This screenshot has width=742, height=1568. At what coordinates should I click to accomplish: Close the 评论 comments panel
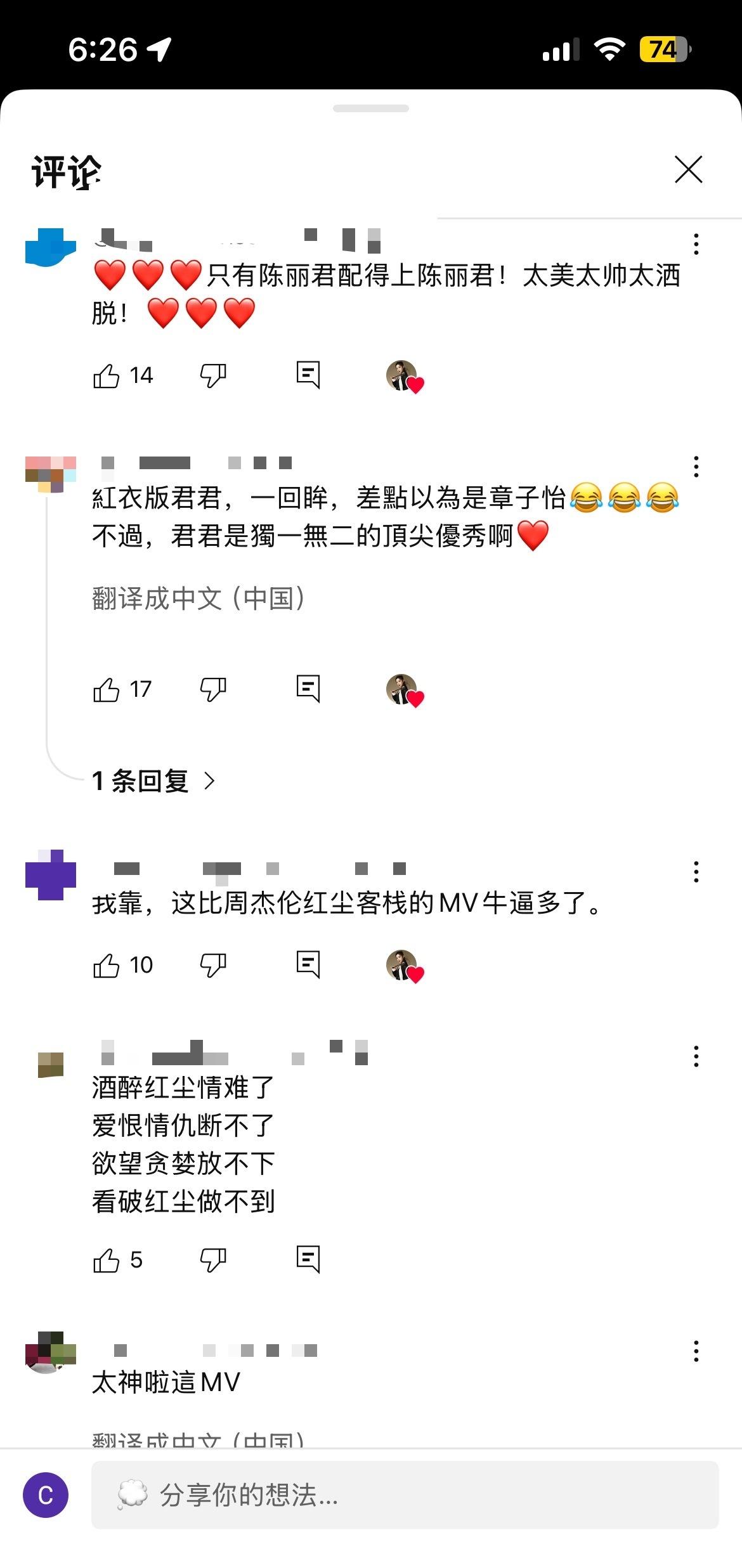[x=688, y=170]
